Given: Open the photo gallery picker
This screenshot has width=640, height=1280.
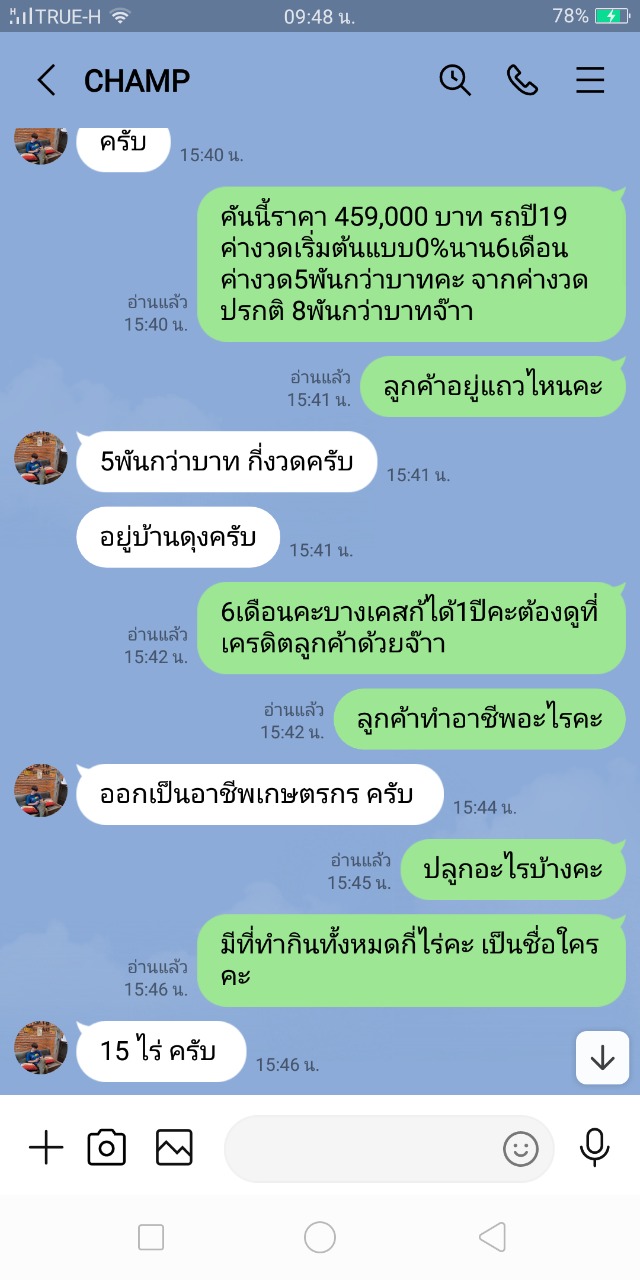Looking at the screenshot, I should [174, 1148].
